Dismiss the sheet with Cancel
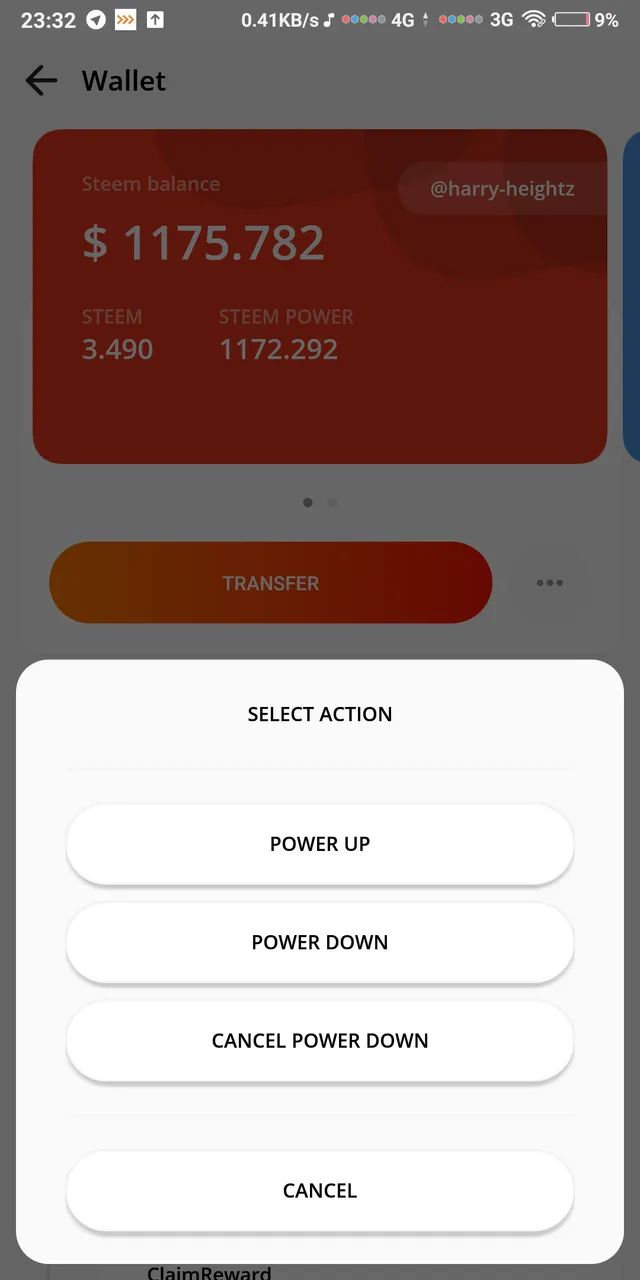This screenshot has width=640, height=1280. (320, 1191)
